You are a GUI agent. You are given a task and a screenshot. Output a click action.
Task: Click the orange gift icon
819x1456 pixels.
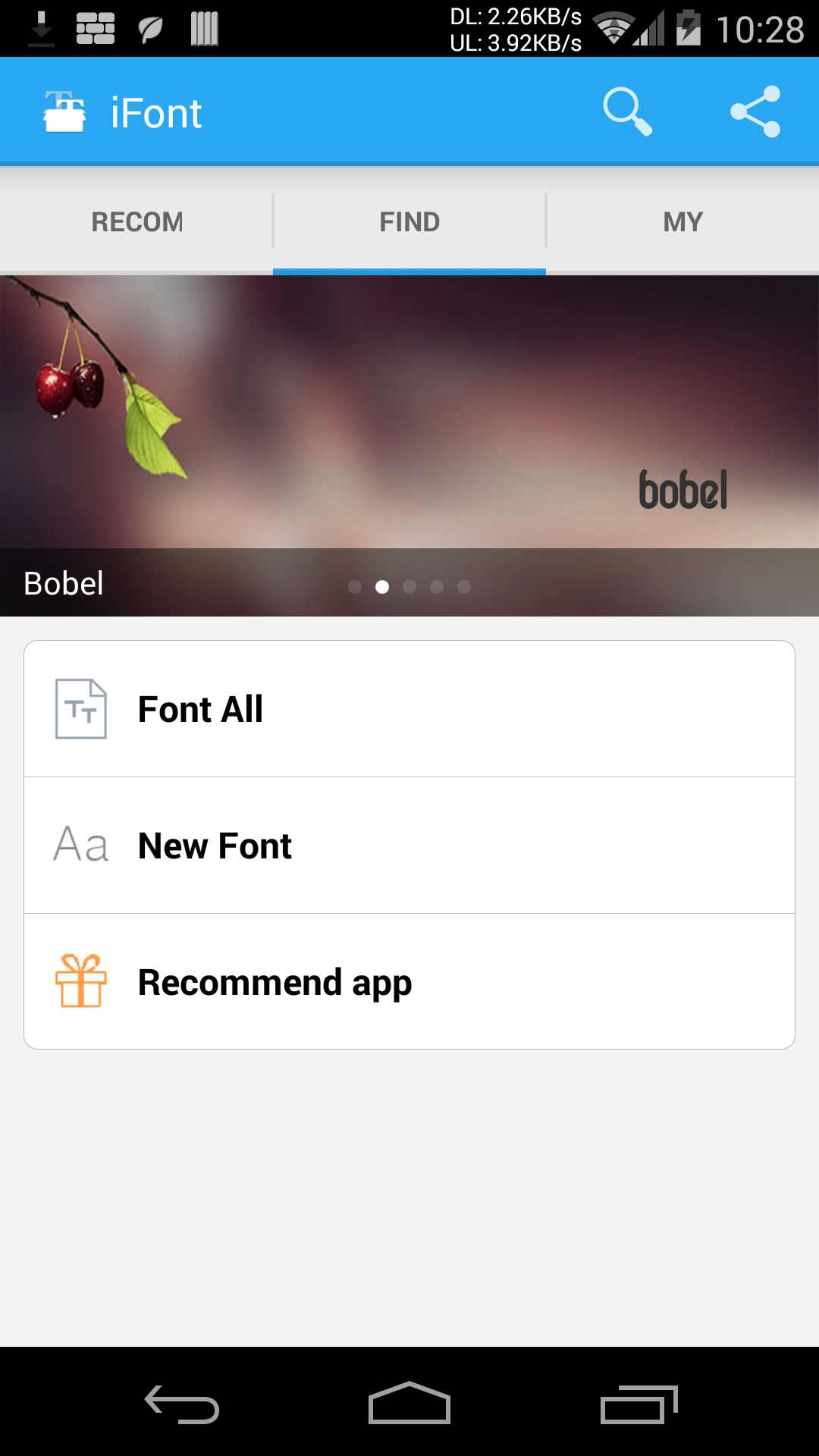[80, 981]
